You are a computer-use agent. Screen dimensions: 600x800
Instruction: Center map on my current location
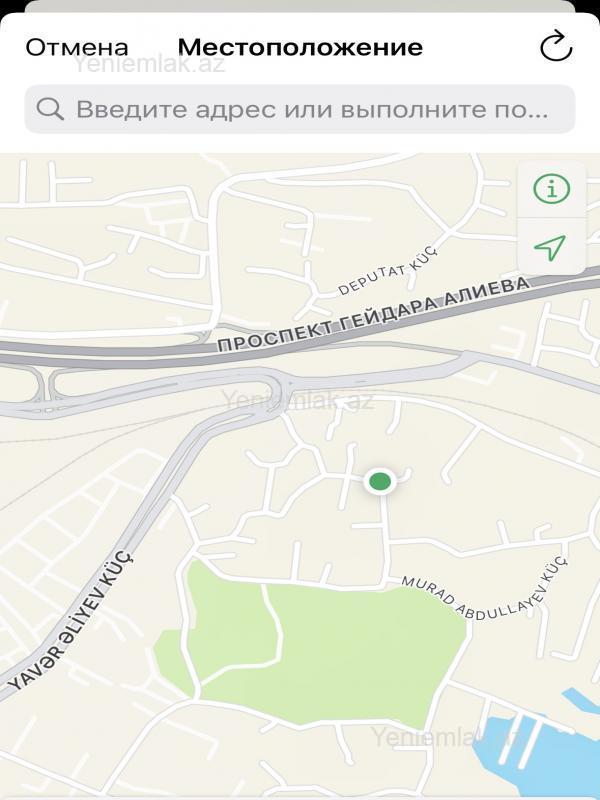(551, 247)
